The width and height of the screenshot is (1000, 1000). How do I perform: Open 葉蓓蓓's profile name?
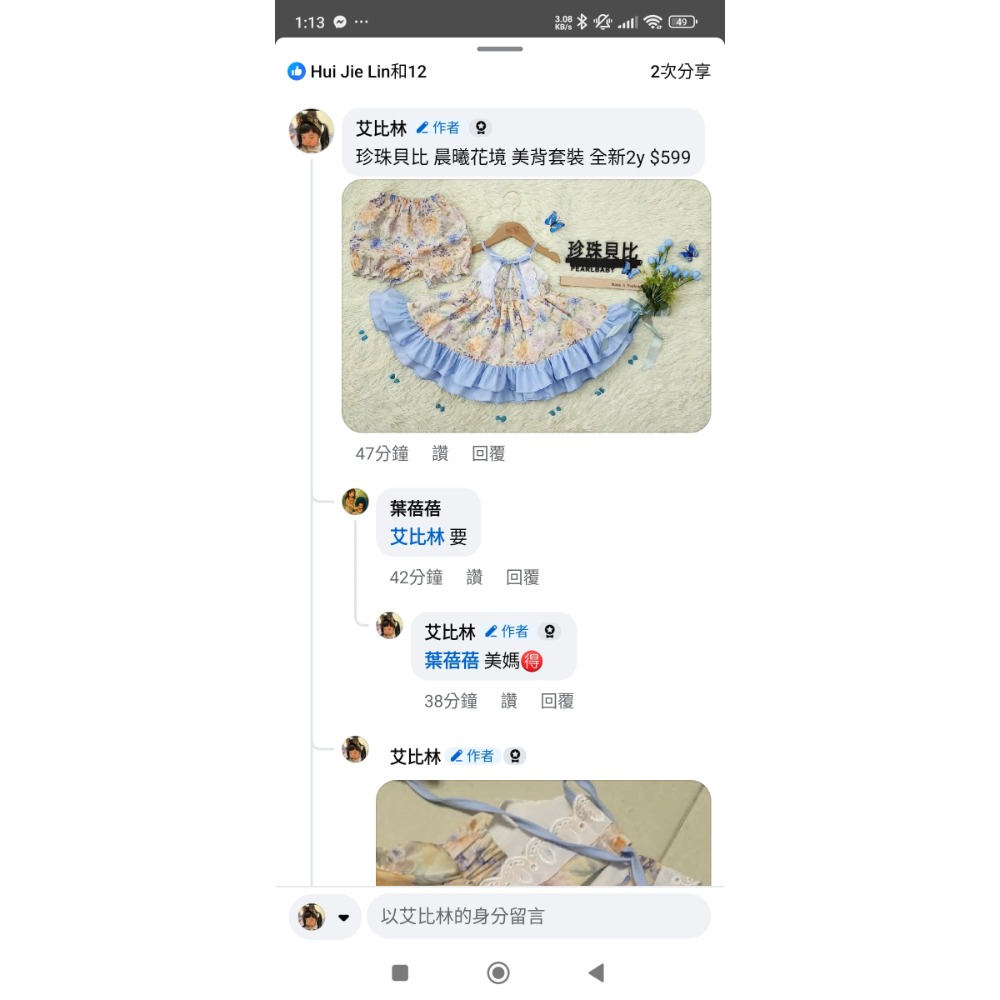(x=415, y=508)
